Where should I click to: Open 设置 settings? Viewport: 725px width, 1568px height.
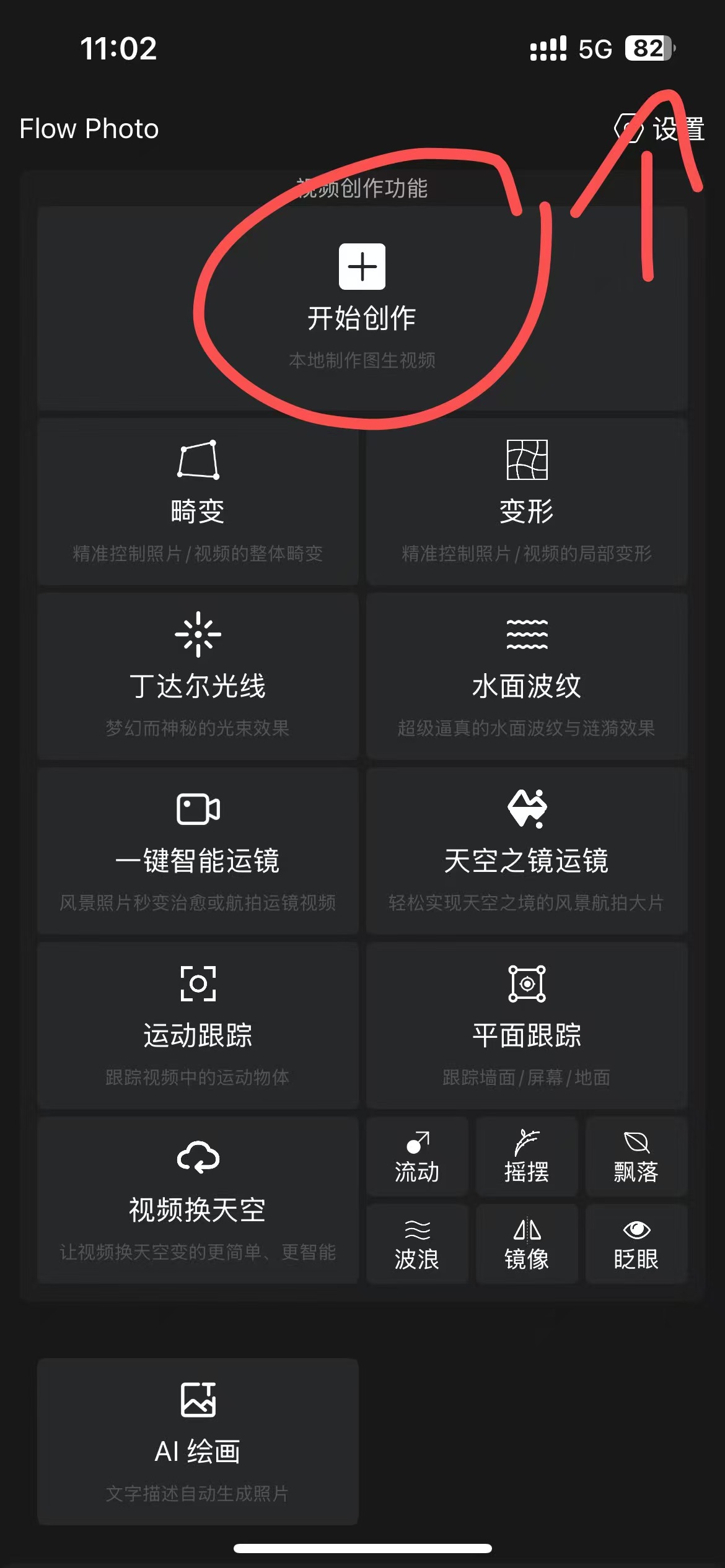(661, 129)
